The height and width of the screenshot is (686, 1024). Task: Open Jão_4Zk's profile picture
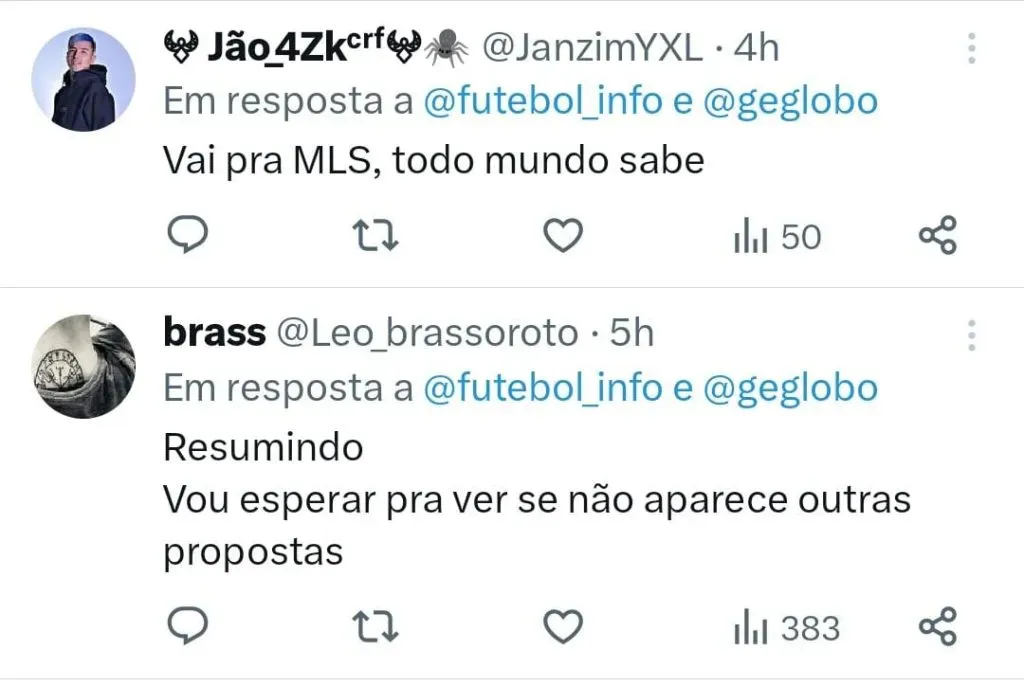[83, 80]
